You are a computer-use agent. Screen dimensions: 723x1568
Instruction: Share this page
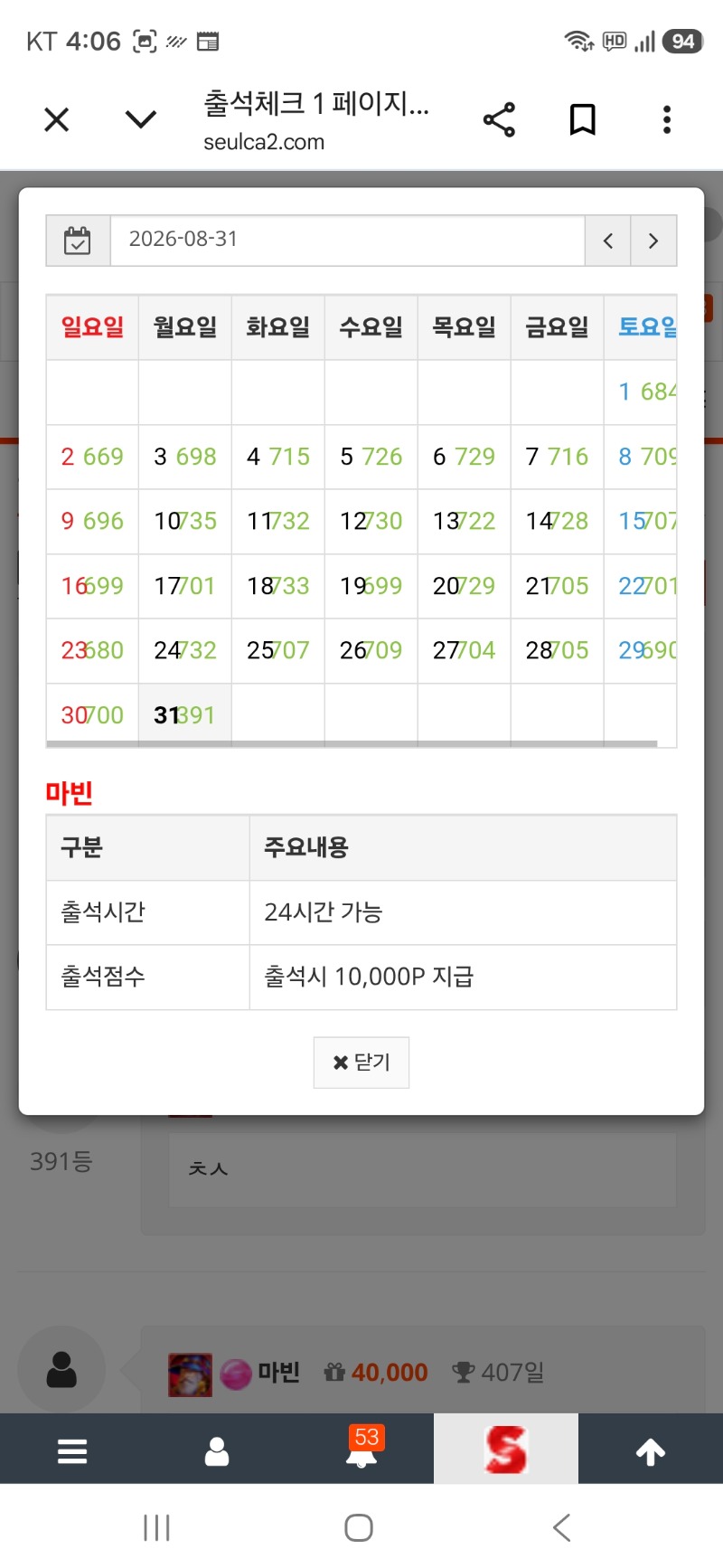tap(499, 119)
